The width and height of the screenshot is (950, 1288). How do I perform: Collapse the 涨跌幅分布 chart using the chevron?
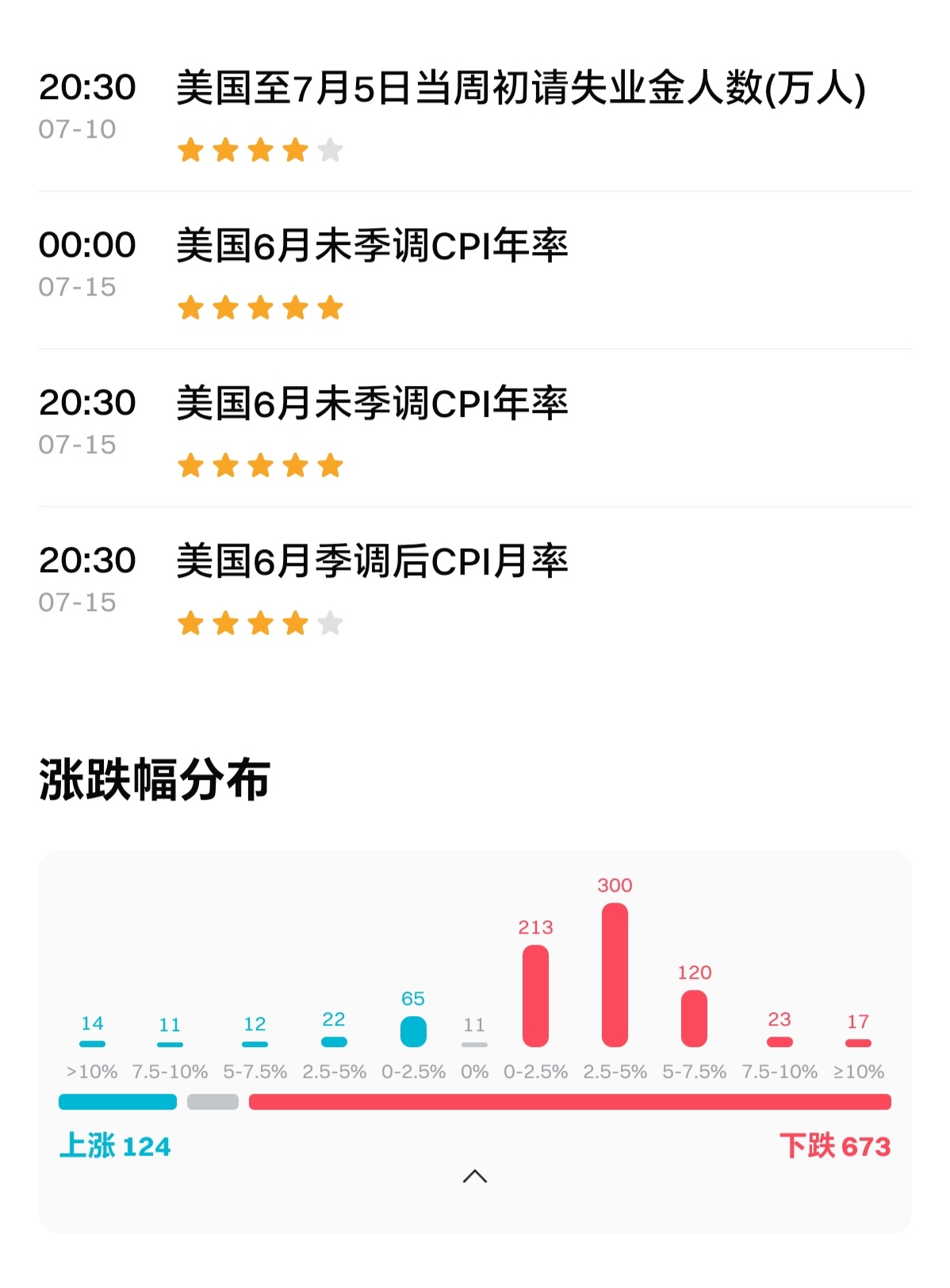point(474,1176)
